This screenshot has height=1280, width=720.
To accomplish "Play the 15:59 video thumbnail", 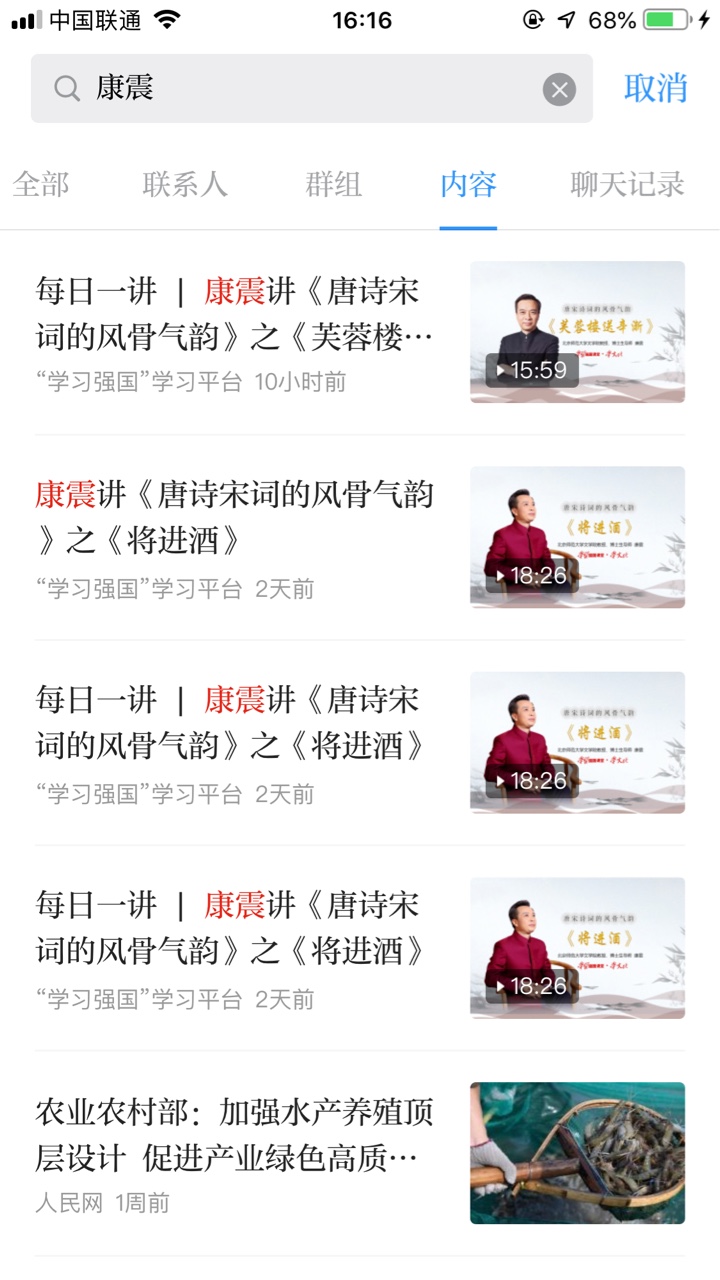I will point(578,332).
